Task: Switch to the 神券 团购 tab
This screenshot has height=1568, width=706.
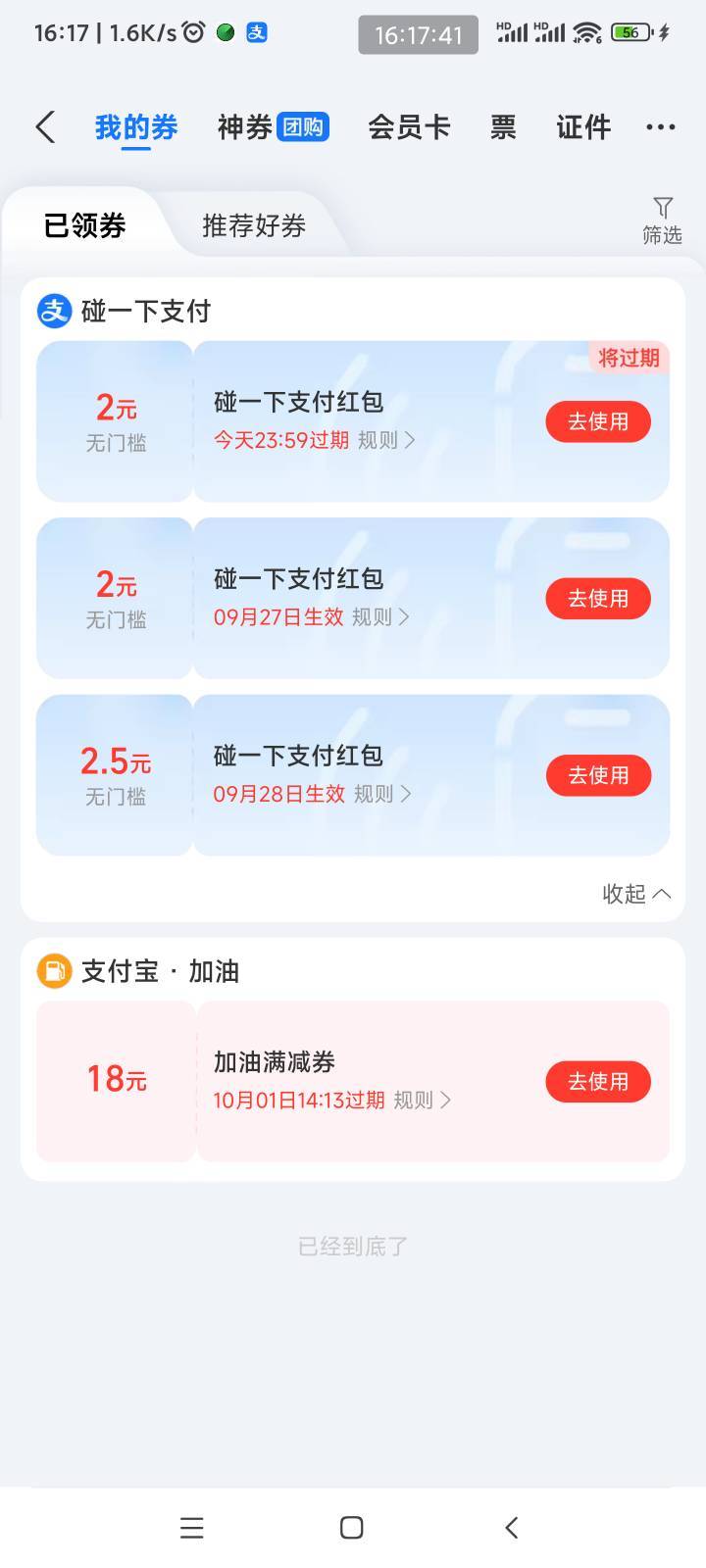Action: click(x=273, y=126)
